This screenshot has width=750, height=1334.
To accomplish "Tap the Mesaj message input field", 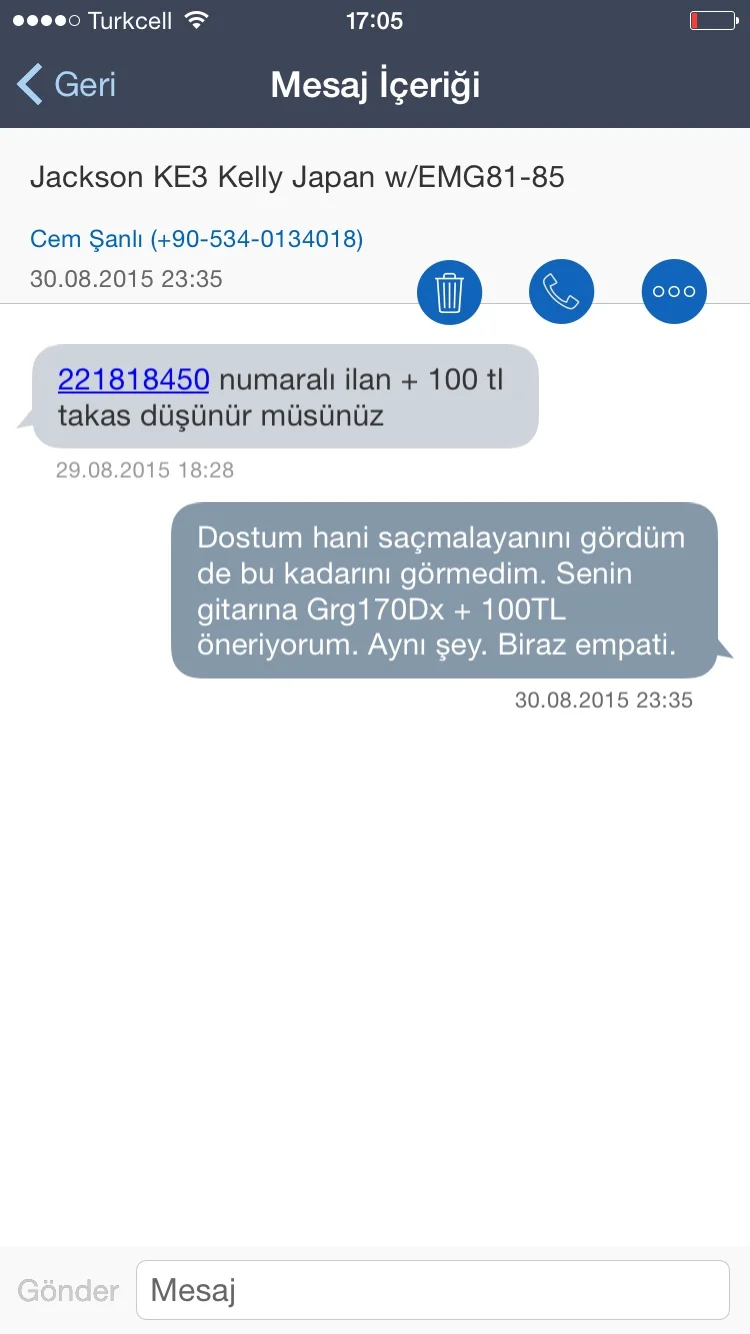I will tap(430, 1290).
